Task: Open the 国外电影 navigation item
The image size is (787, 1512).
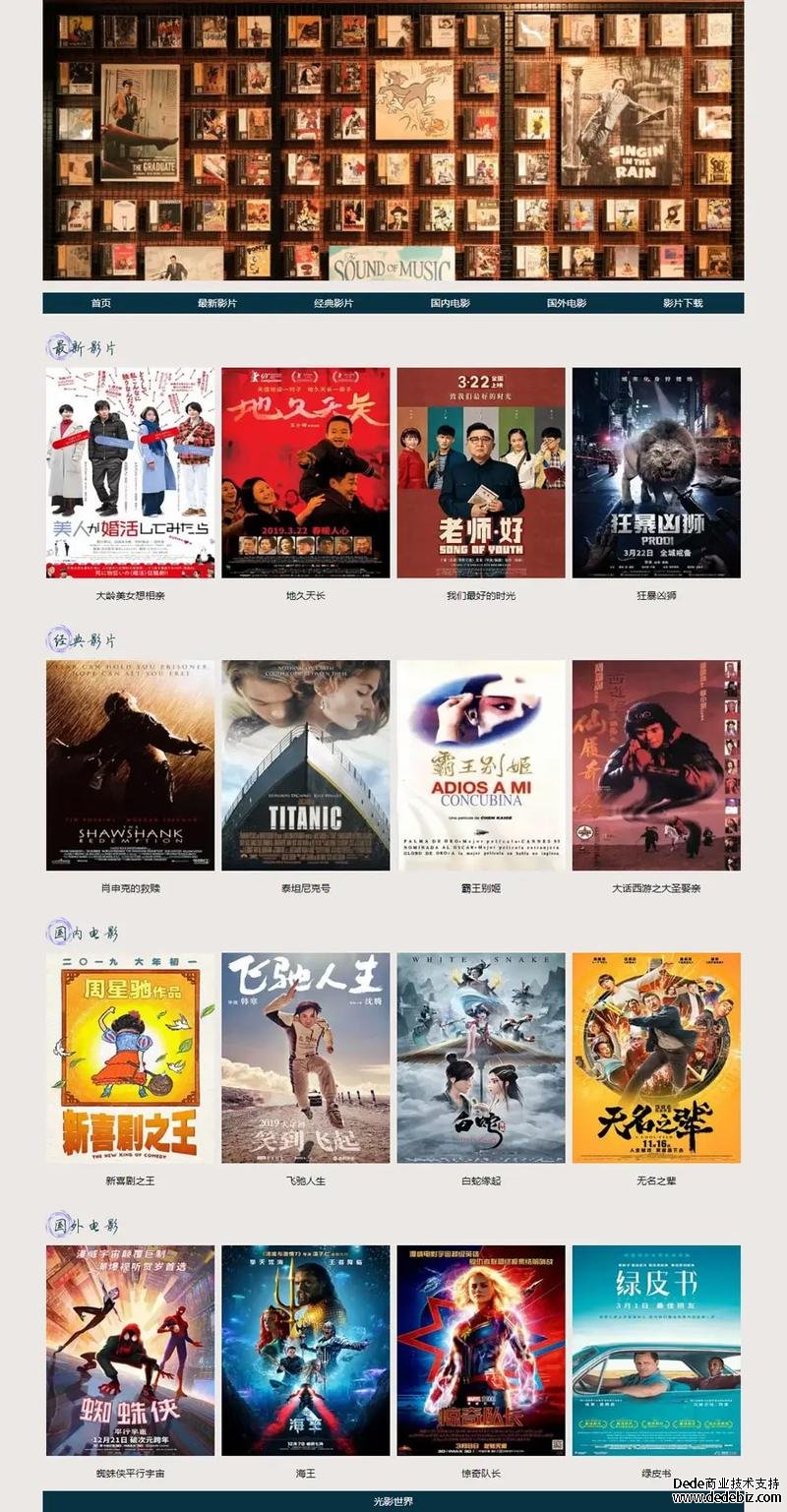Action: [x=567, y=303]
